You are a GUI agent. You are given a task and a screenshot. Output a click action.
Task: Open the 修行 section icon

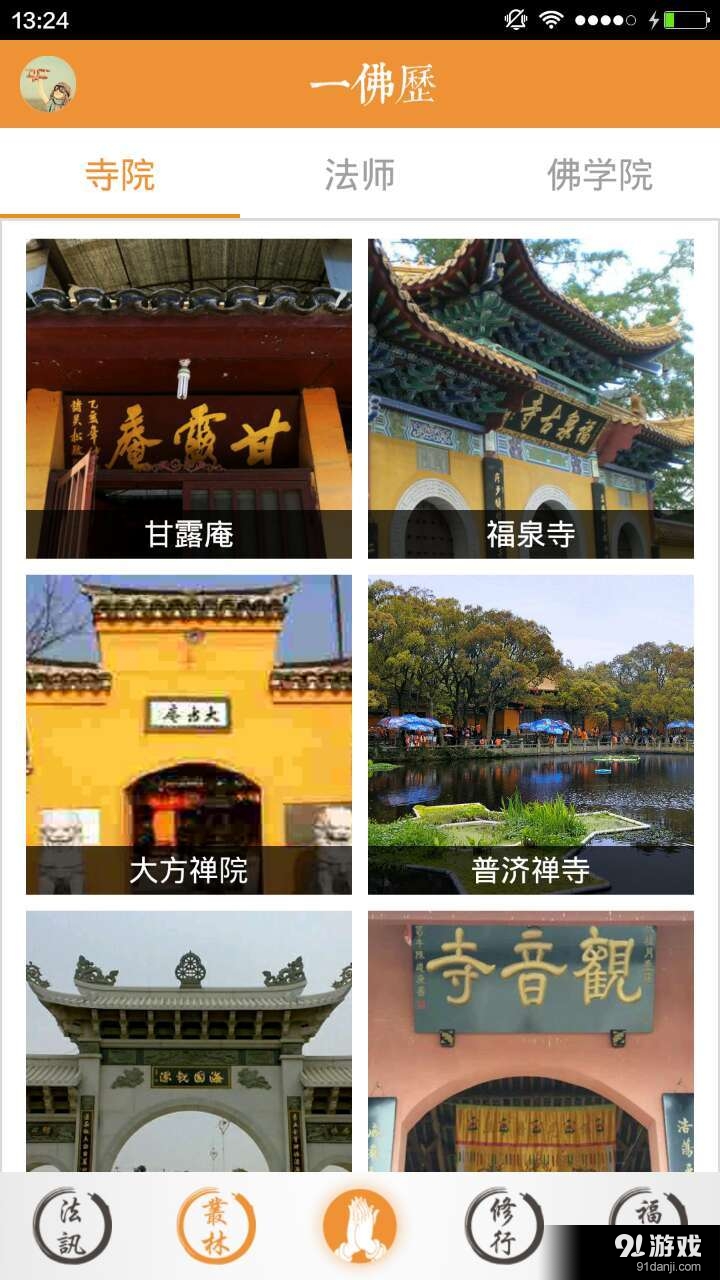[x=504, y=1222]
